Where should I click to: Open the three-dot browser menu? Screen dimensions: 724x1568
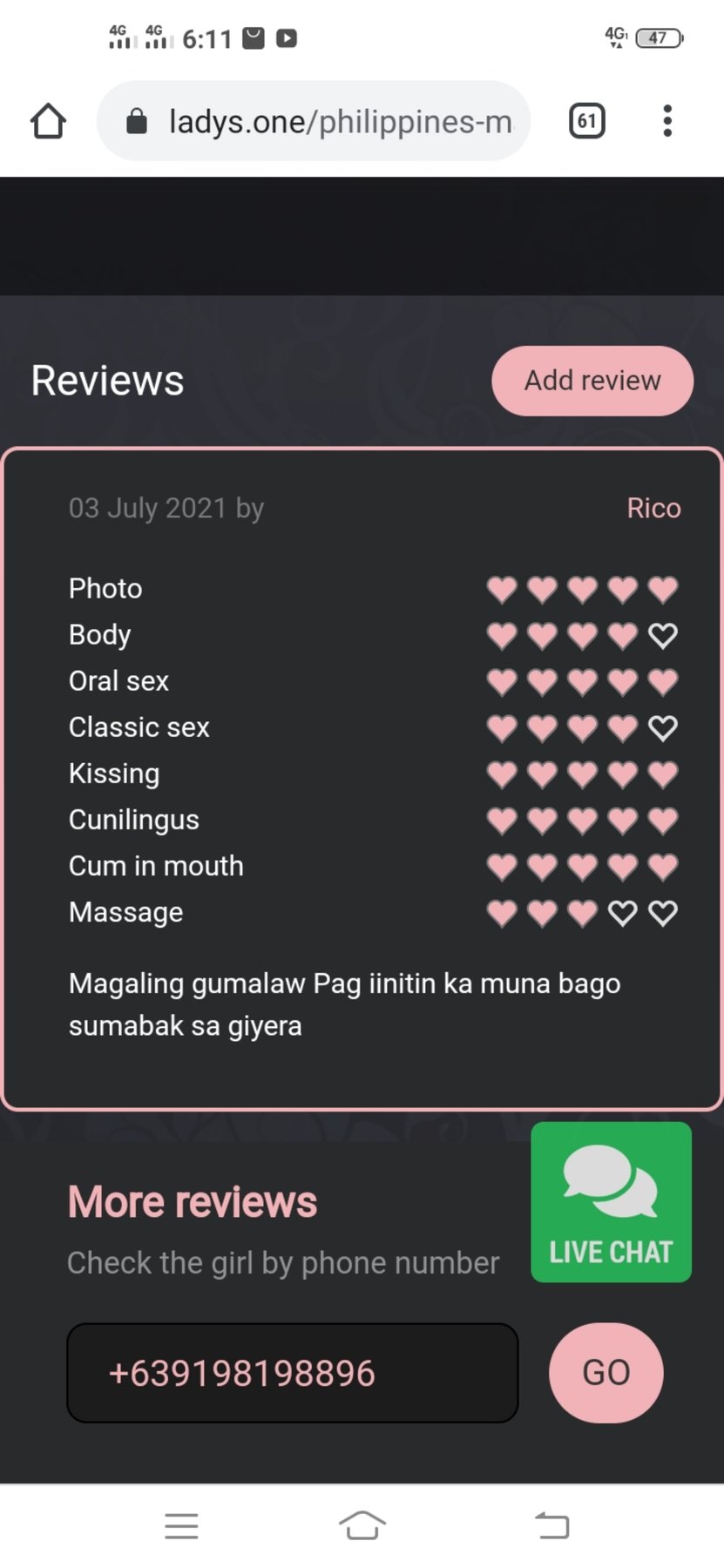point(666,120)
